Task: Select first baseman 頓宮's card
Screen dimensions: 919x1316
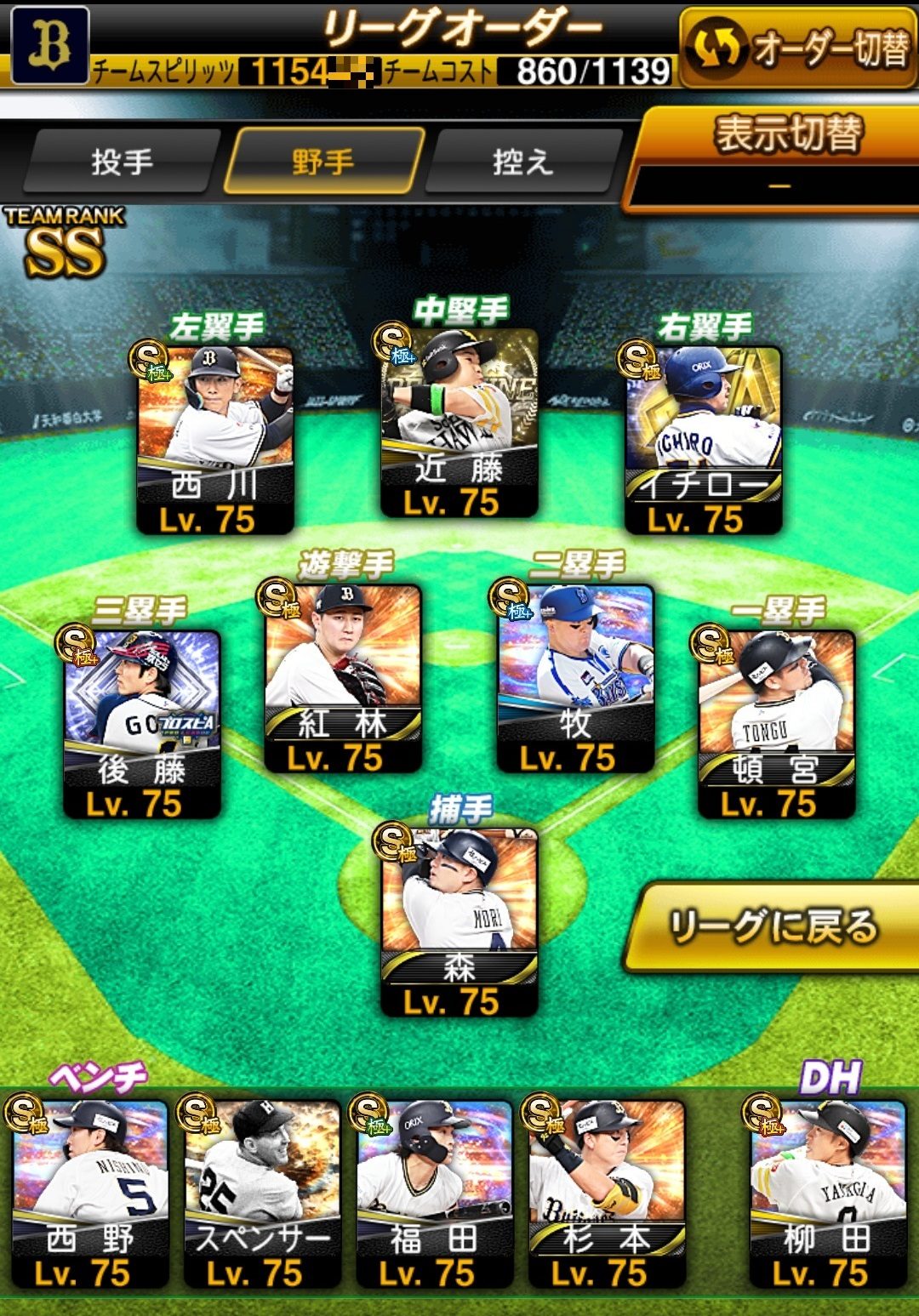Action: click(776, 723)
